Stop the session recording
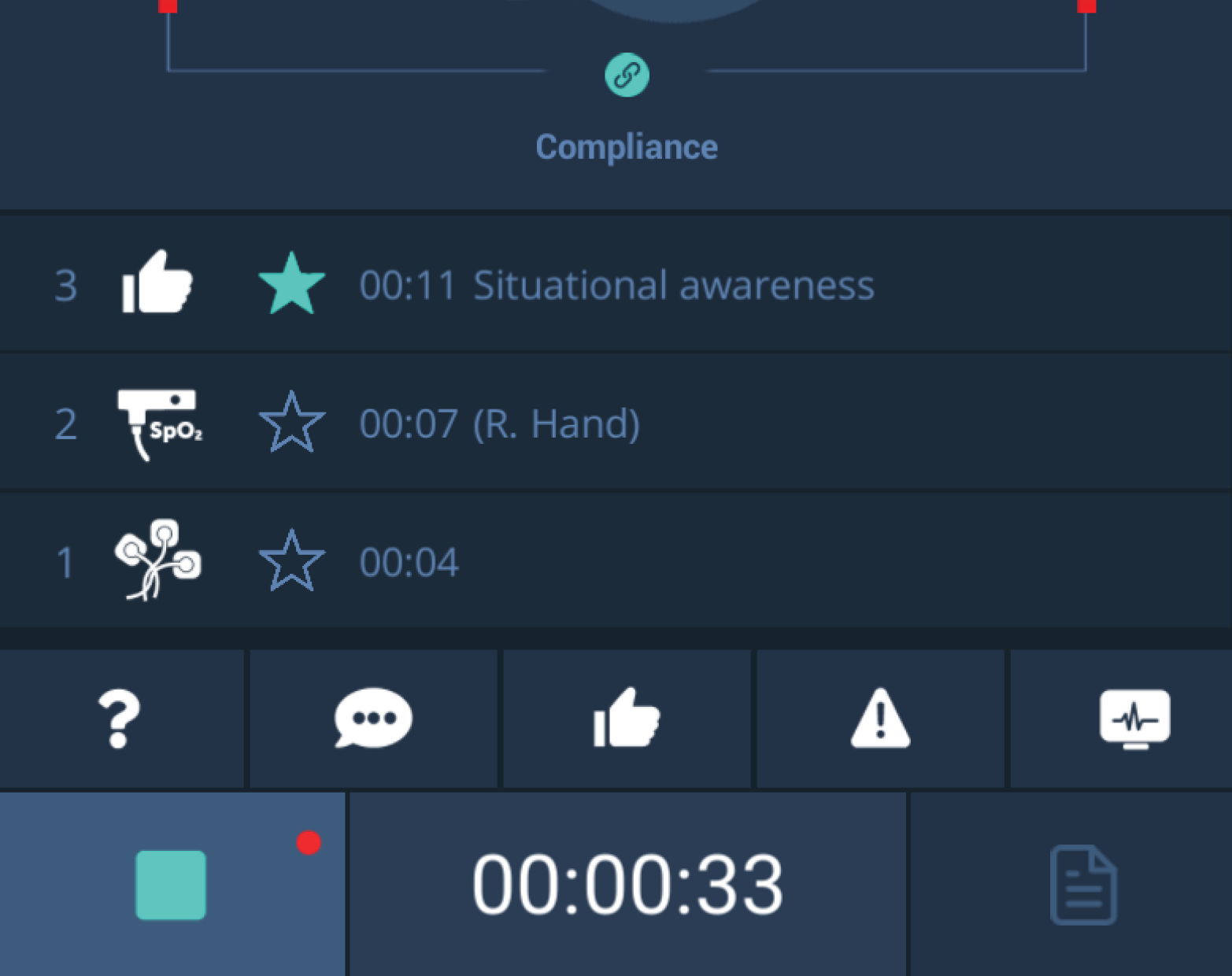Viewport: 1232px width, 976px height. tap(171, 885)
